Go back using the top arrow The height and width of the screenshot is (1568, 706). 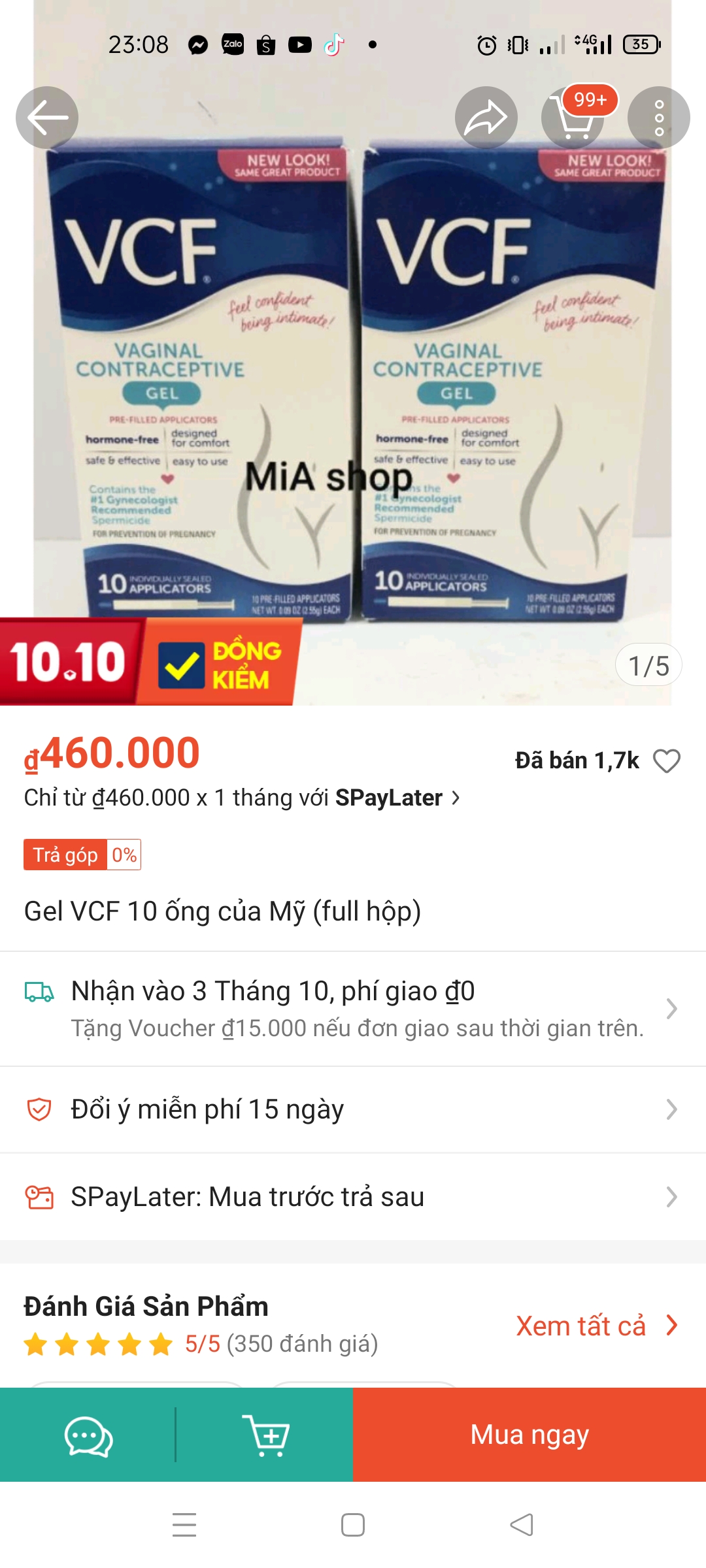point(47,118)
